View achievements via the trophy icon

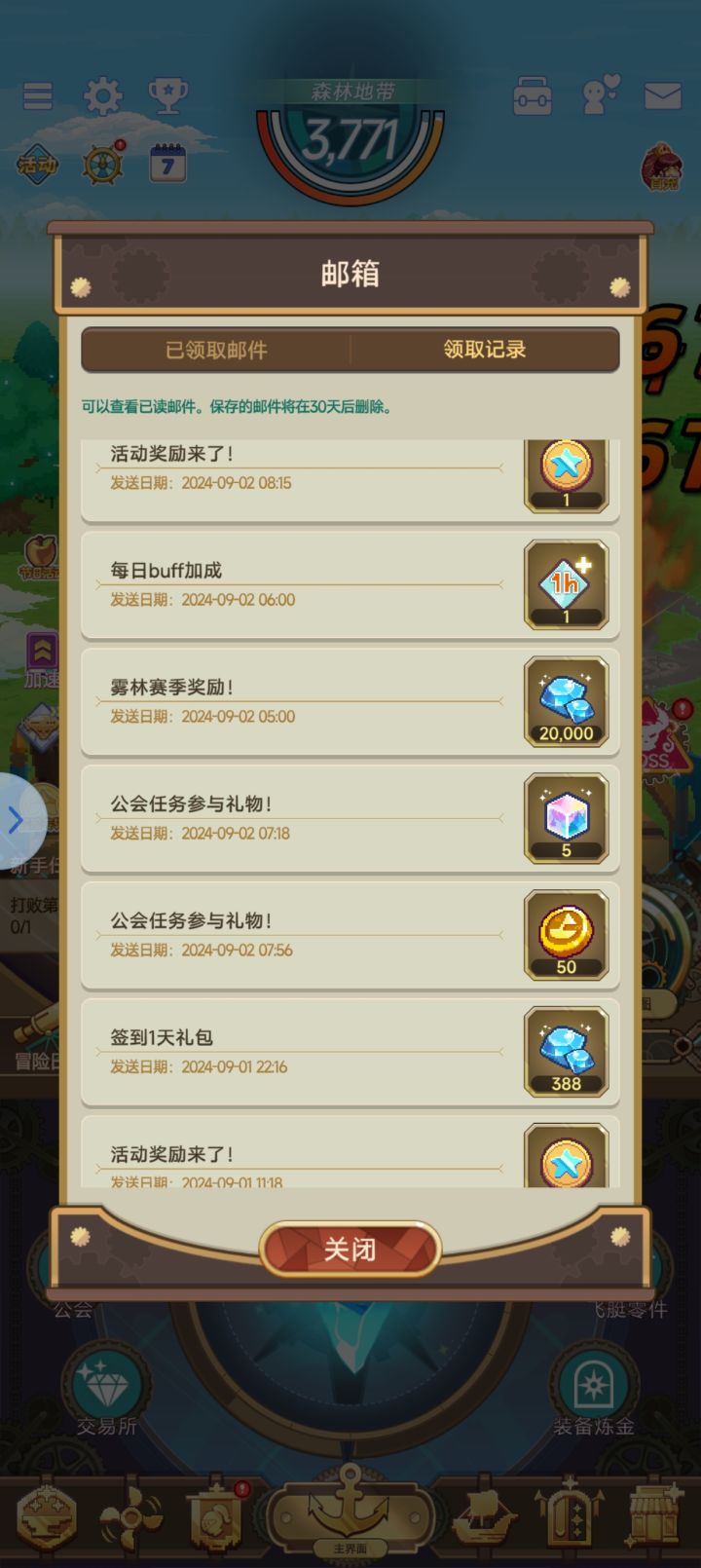tap(167, 94)
